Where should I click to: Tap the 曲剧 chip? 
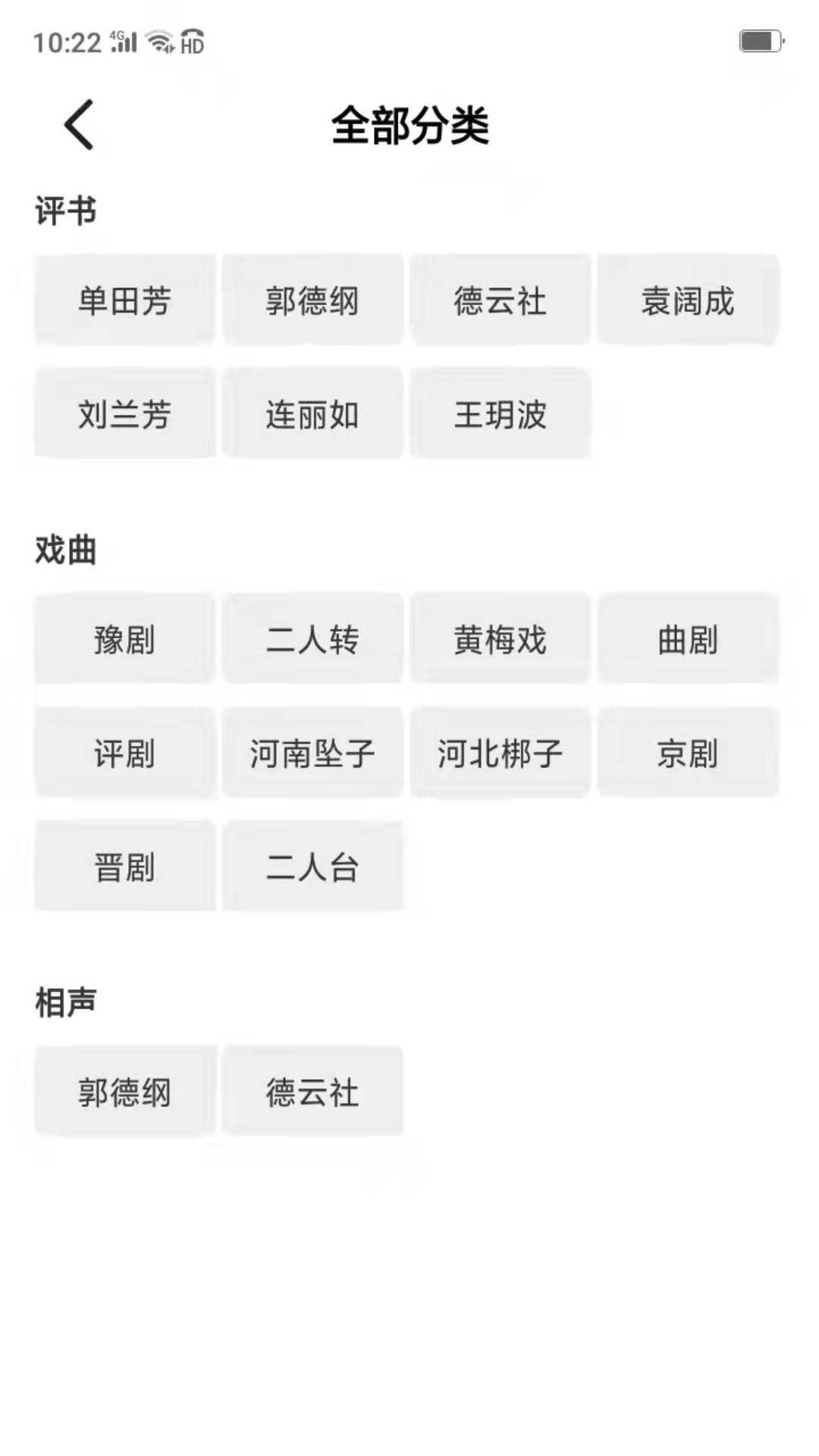pyautogui.click(x=688, y=639)
